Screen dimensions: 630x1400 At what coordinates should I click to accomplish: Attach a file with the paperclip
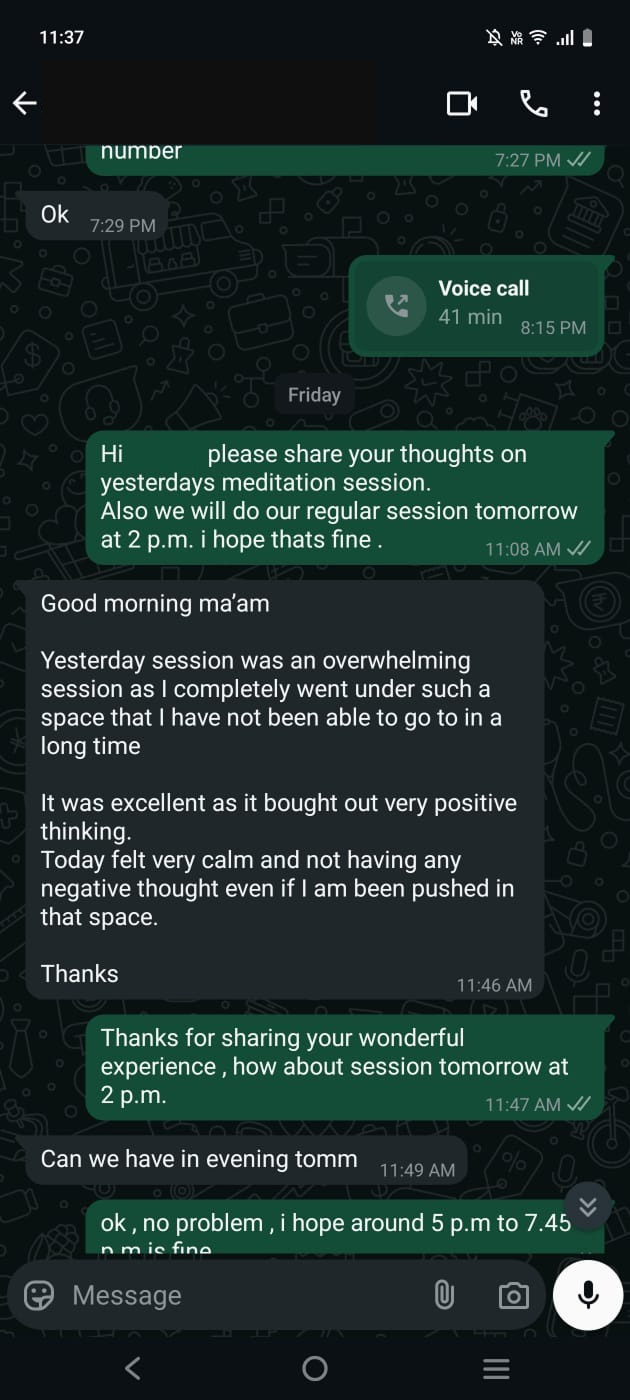point(444,1295)
